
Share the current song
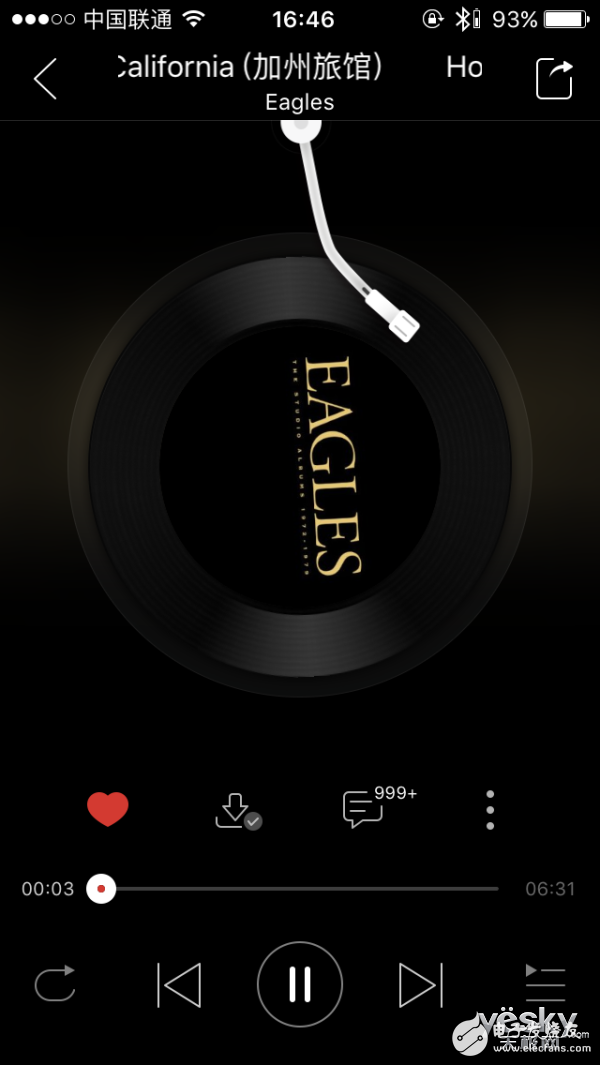[x=554, y=79]
